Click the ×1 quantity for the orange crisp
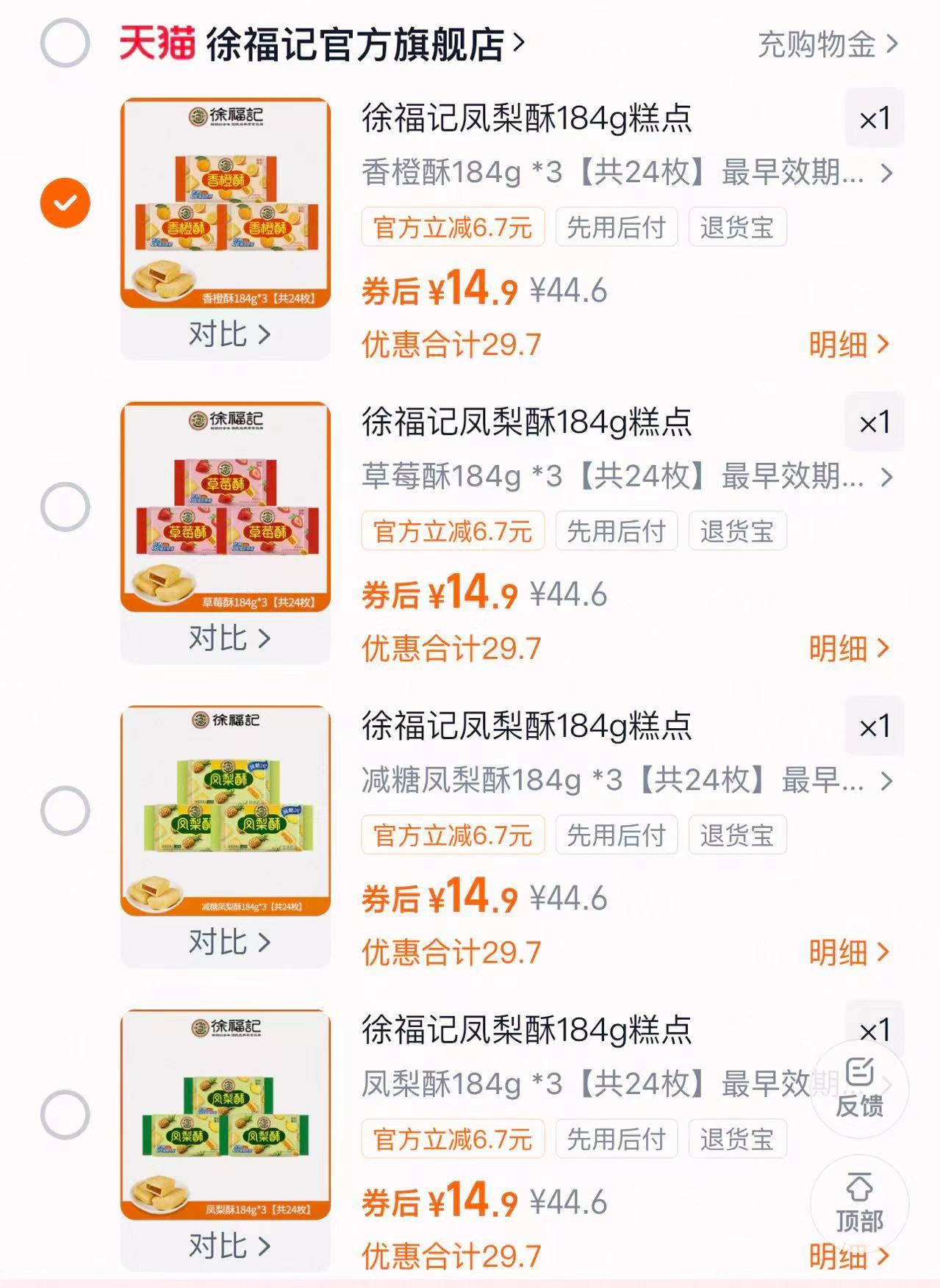940x1288 pixels. coord(874,116)
